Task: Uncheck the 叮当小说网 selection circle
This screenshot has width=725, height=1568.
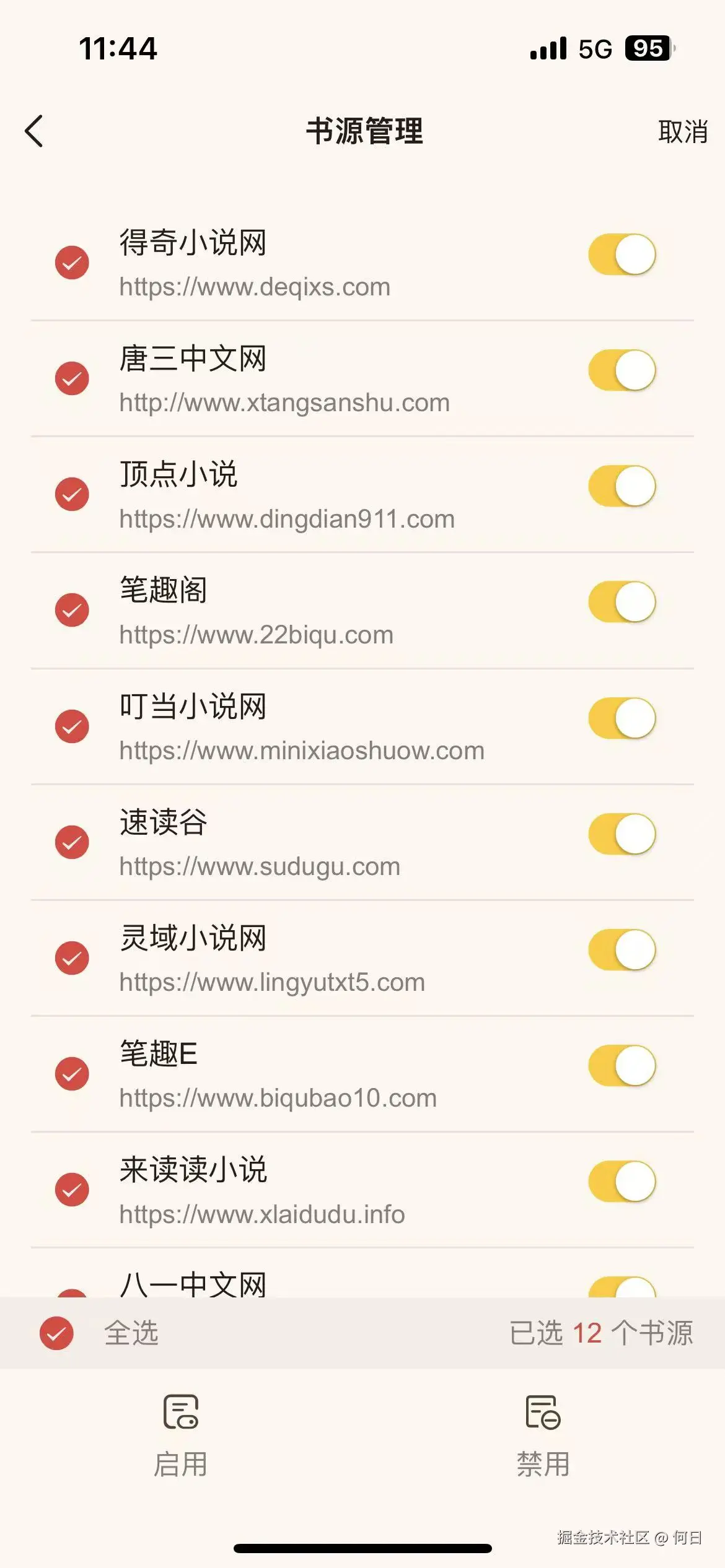Action: coord(72,726)
